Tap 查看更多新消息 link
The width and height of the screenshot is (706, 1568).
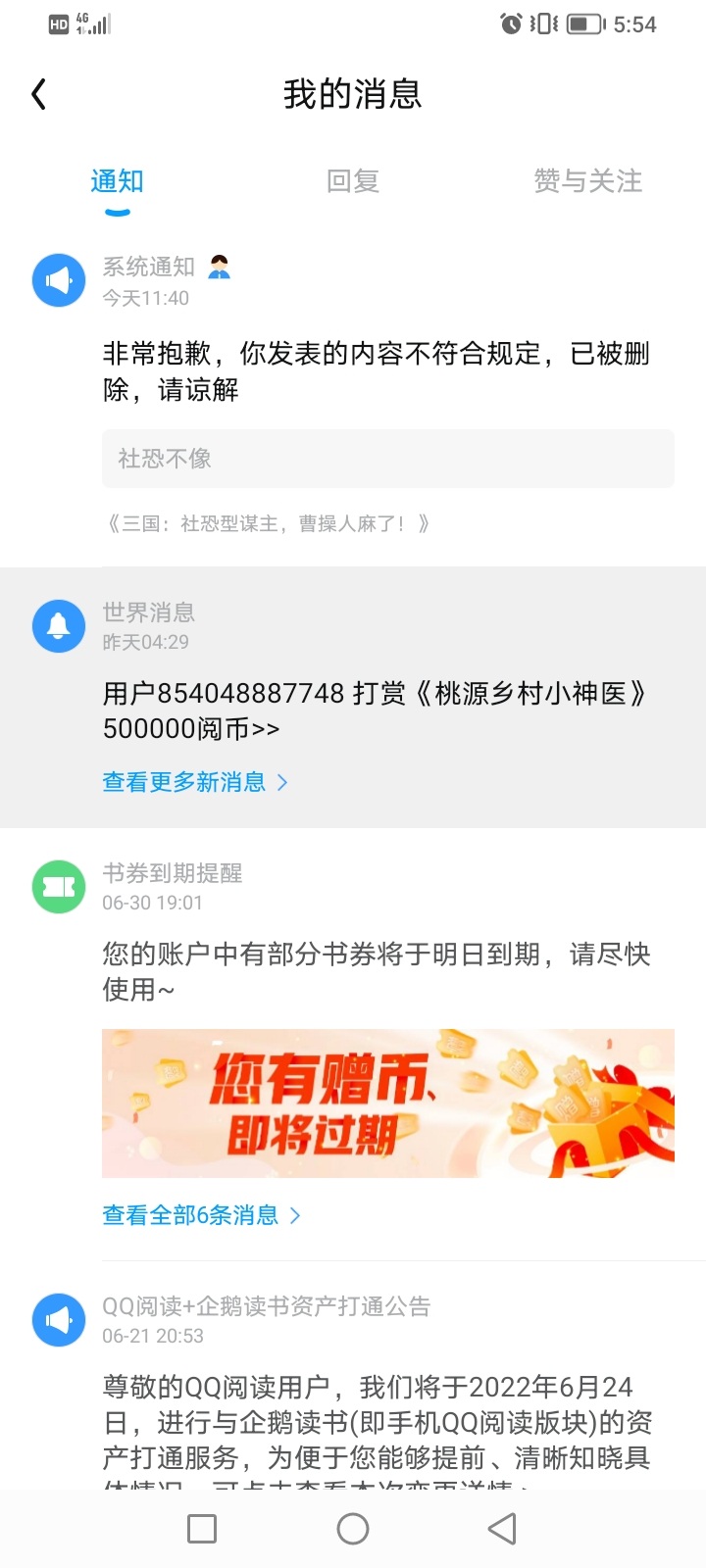pos(195,782)
